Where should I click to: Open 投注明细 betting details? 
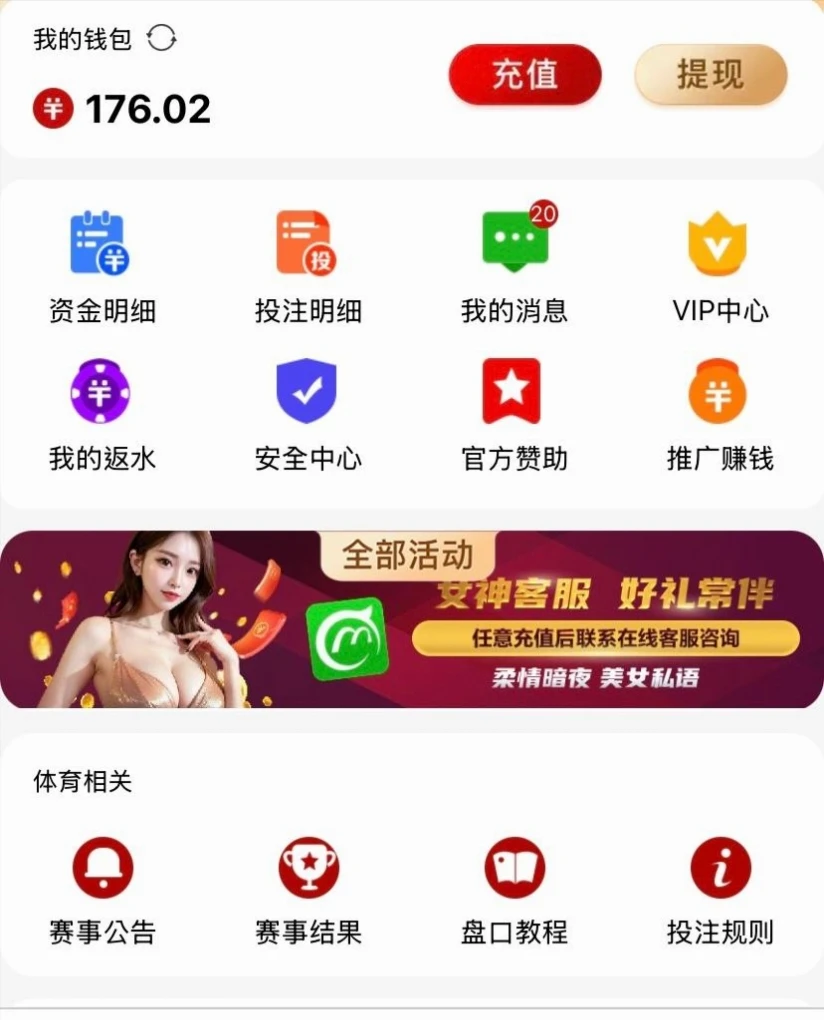(308, 267)
